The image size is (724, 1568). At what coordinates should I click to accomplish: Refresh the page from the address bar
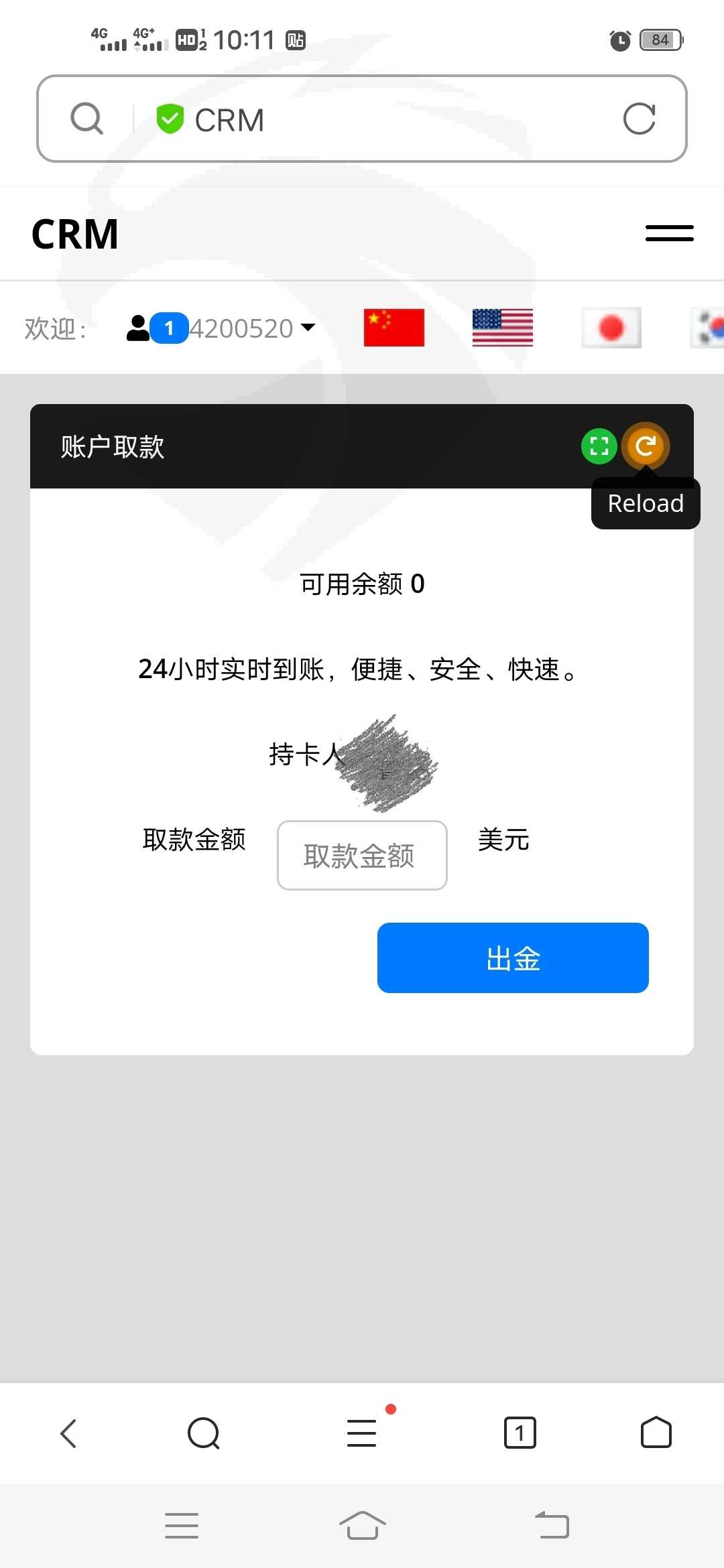coord(639,119)
